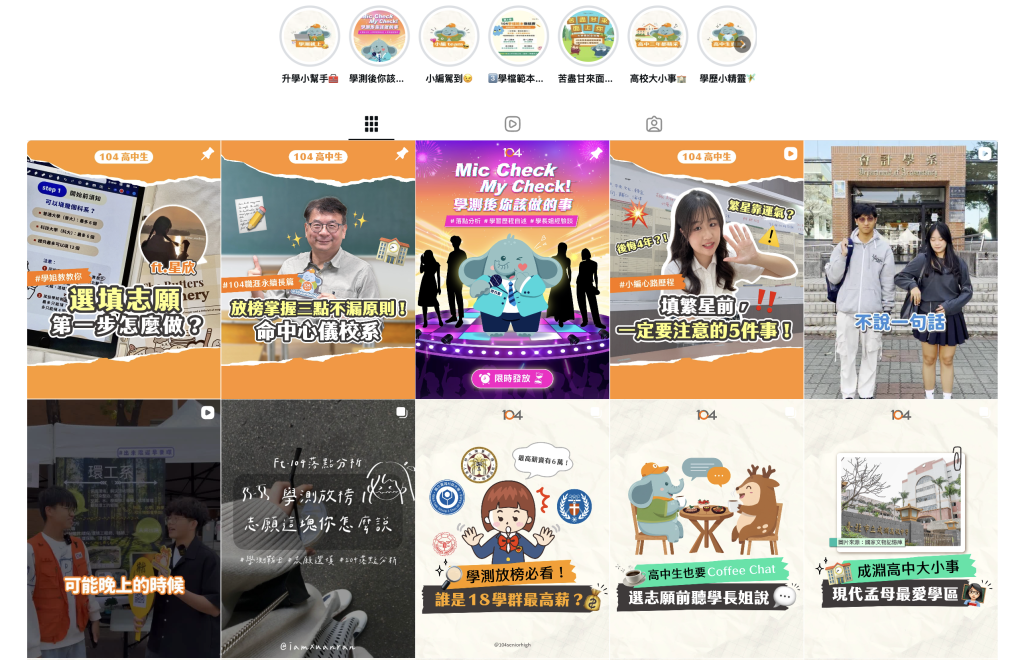Open the 苦盡甘來面... story highlight
The image size is (1024, 660).
tap(588, 37)
